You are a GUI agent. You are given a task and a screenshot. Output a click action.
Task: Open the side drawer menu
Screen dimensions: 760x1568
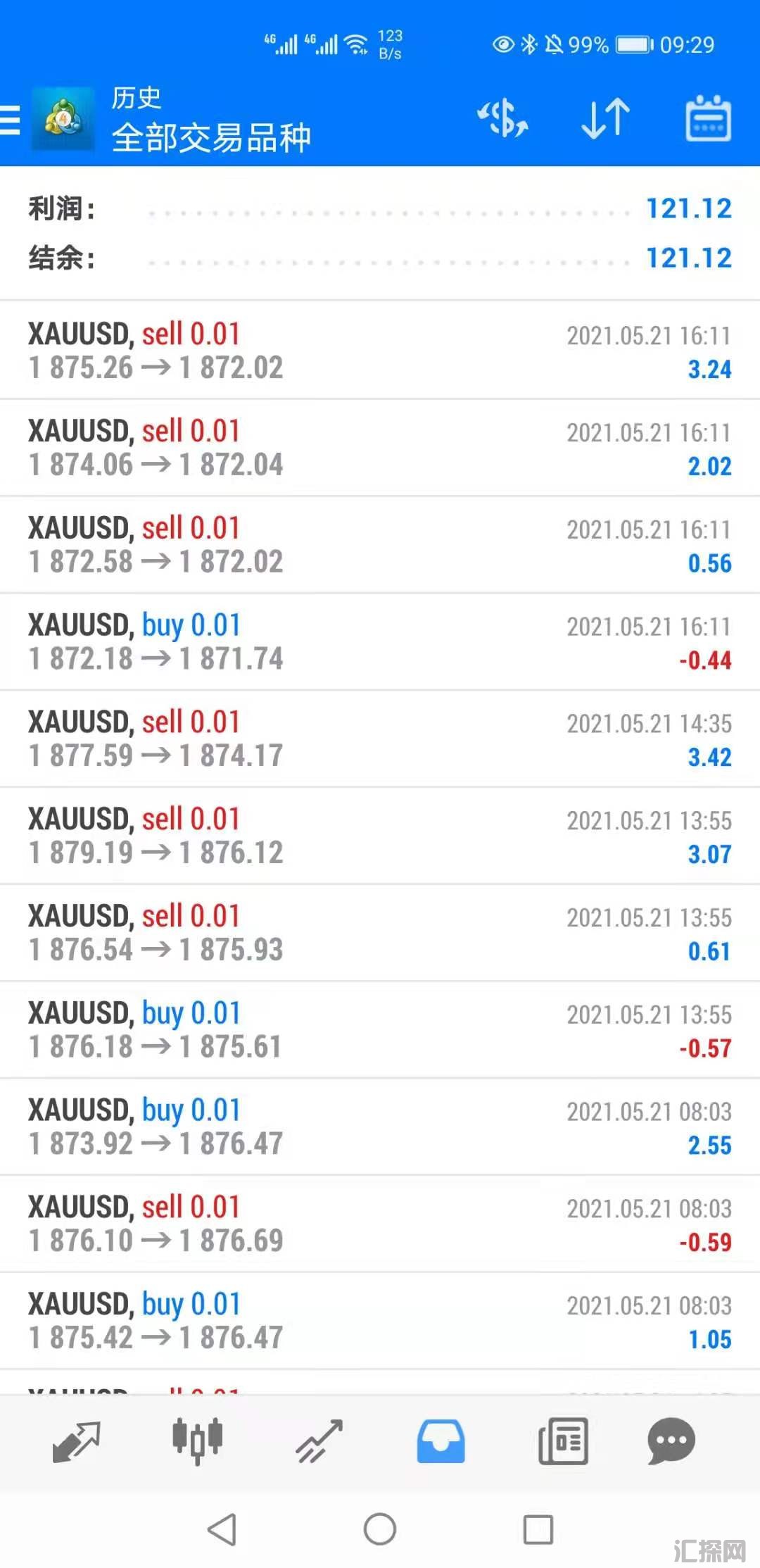click(11, 120)
